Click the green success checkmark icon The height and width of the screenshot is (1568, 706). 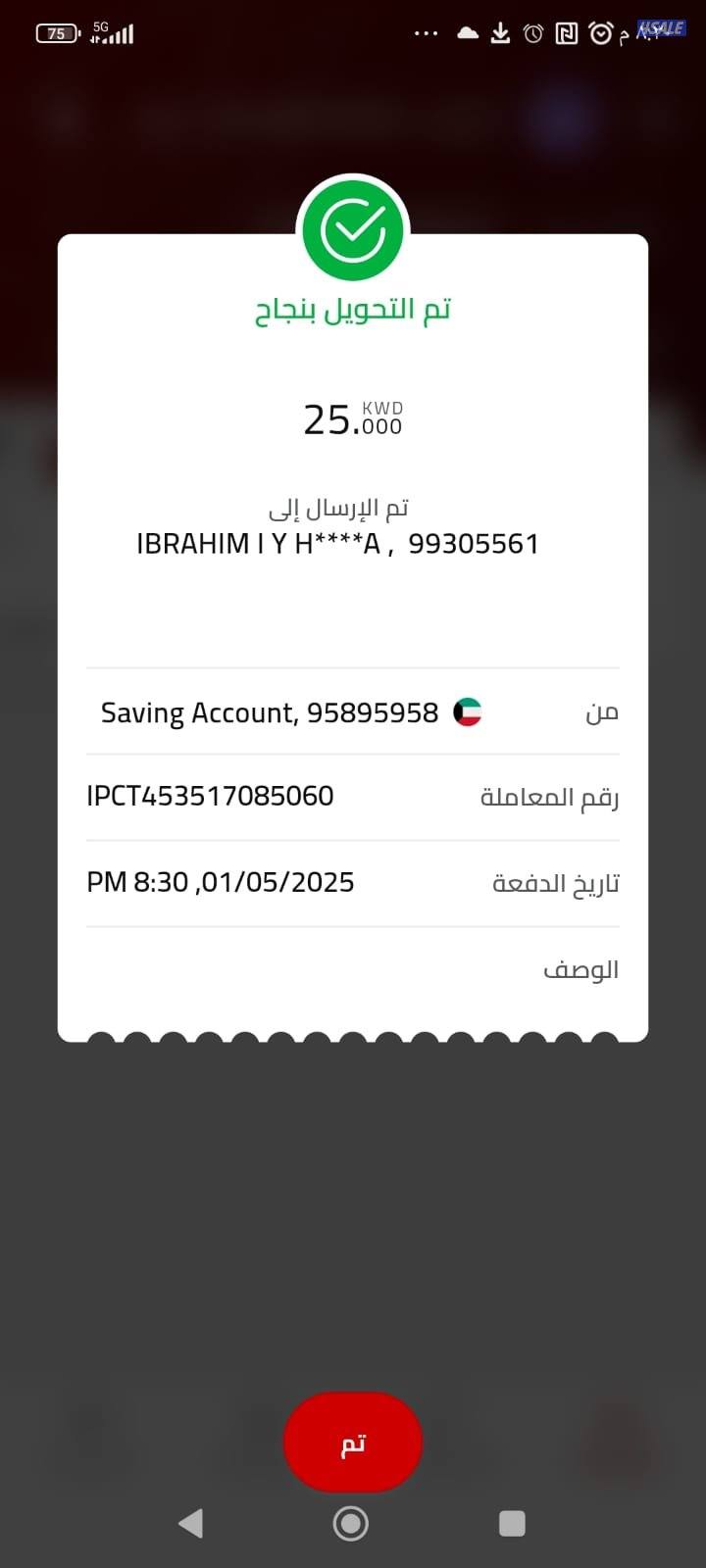[352, 227]
